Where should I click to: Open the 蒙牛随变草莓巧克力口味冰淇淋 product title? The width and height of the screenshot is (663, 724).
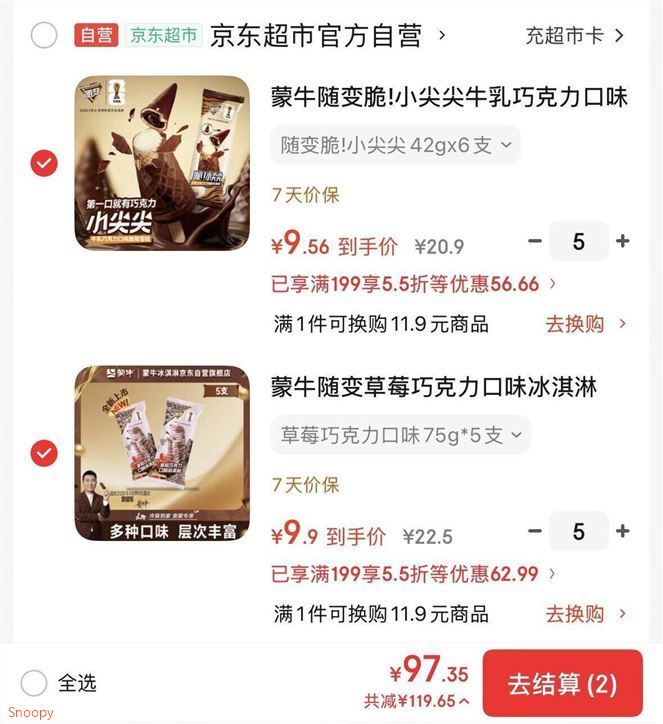tap(434, 387)
